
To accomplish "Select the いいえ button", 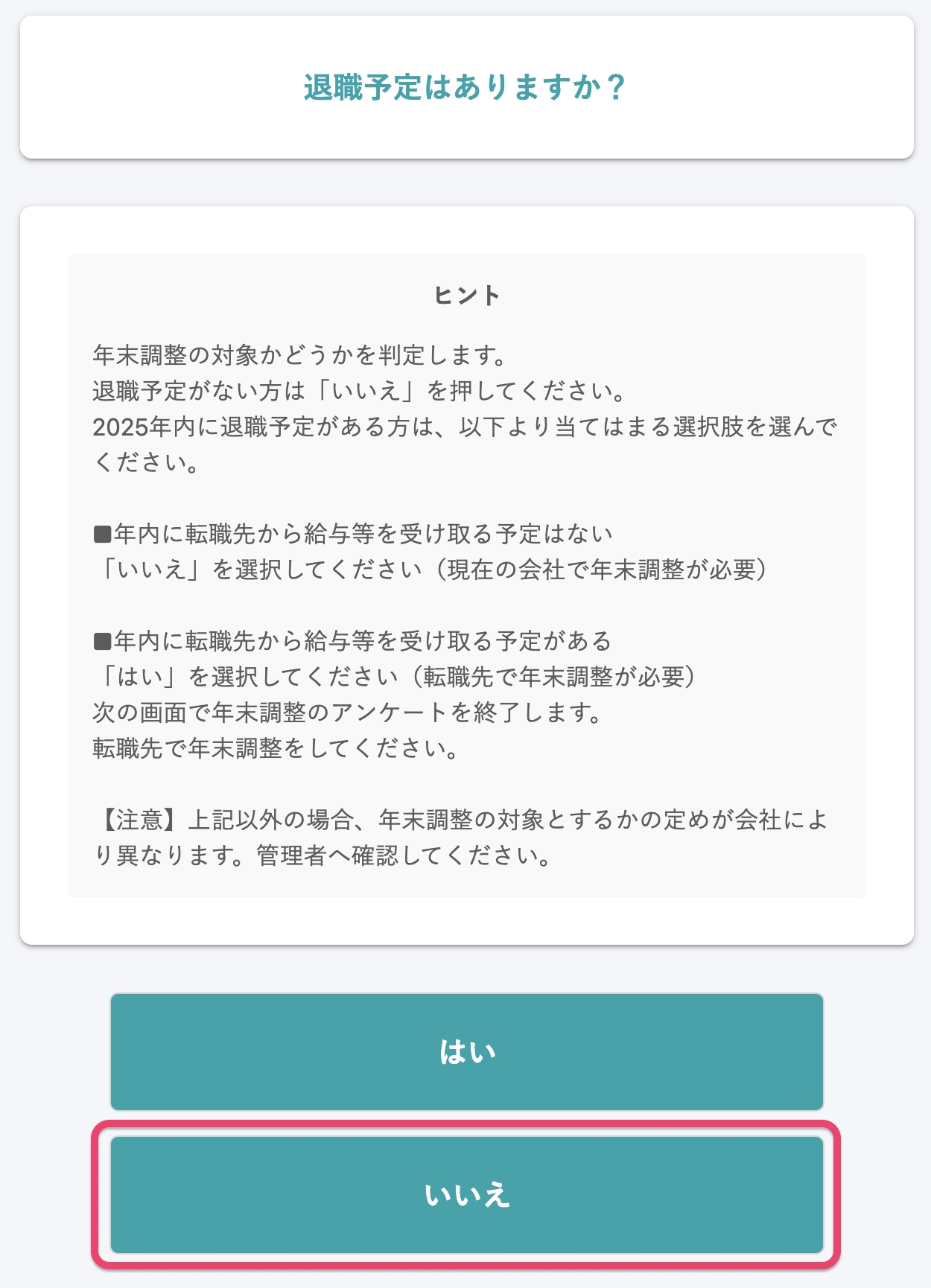I will (x=467, y=1194).
